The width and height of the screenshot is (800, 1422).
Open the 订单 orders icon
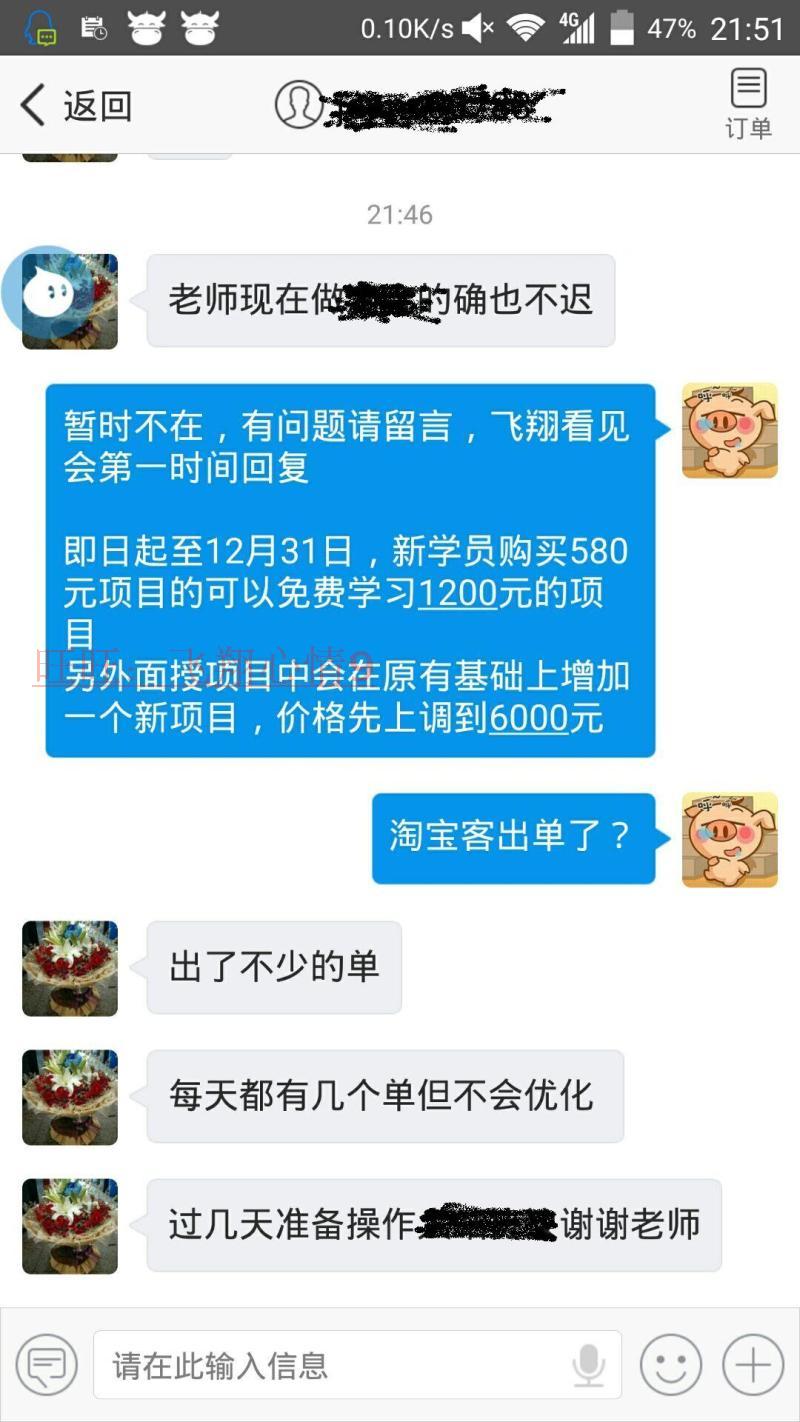[748, 104]
